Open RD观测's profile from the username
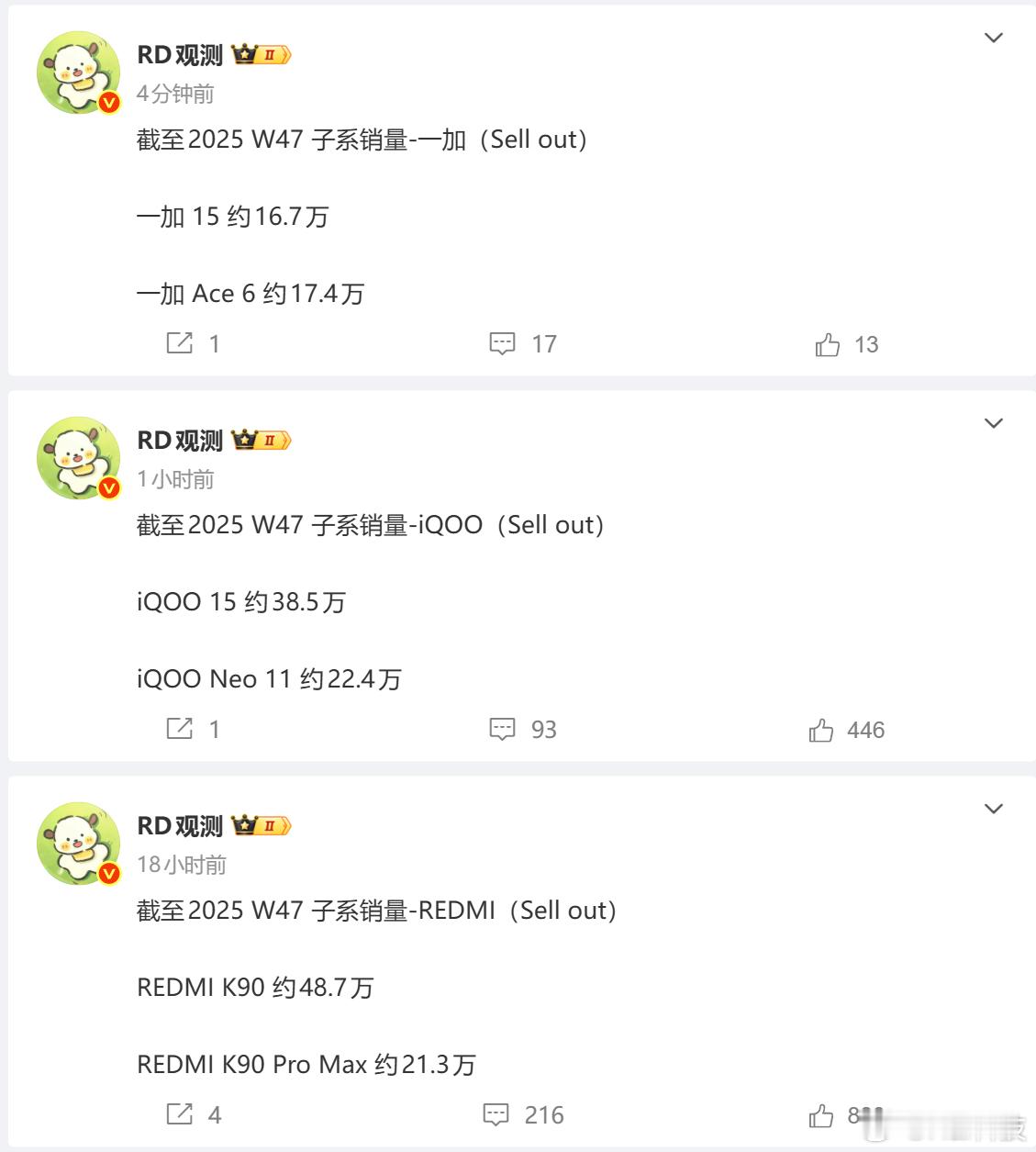 pos(180,54)
